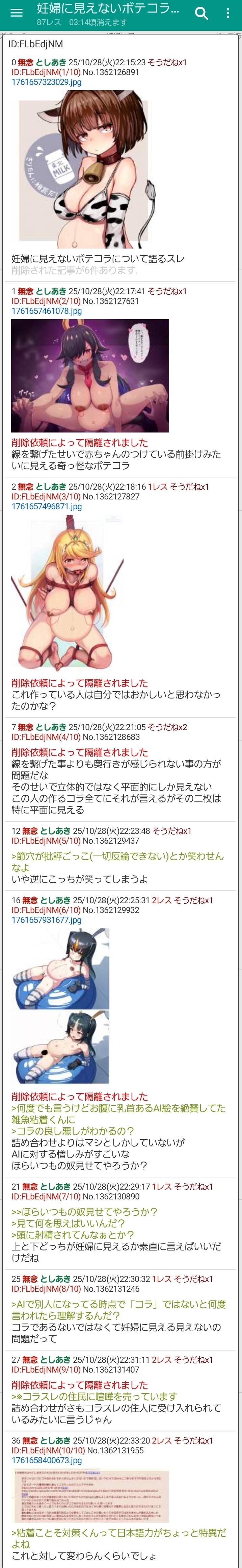Open file link 1761657323029.jpg

point(46,82)
